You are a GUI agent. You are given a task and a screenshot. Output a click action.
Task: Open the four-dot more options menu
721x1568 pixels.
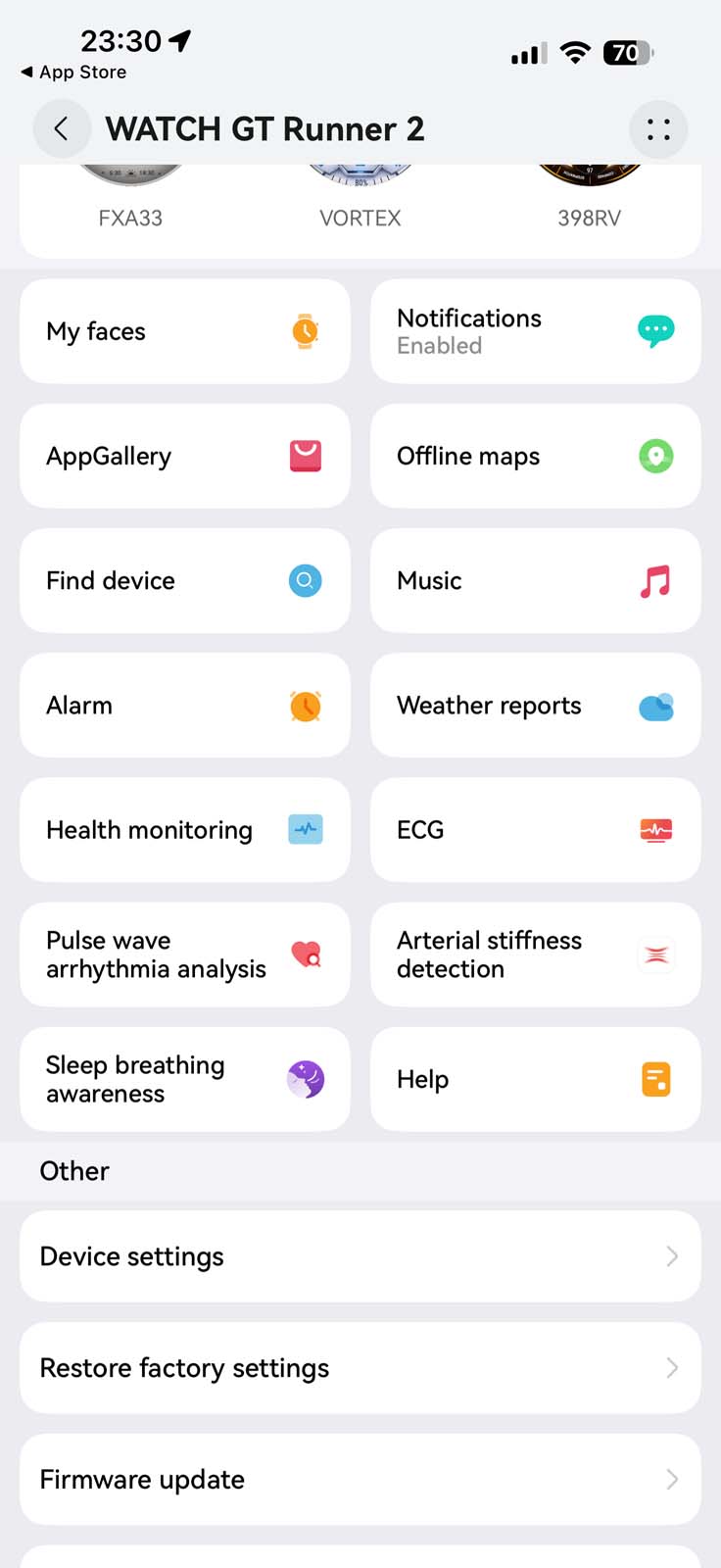[x=658, y=128]
